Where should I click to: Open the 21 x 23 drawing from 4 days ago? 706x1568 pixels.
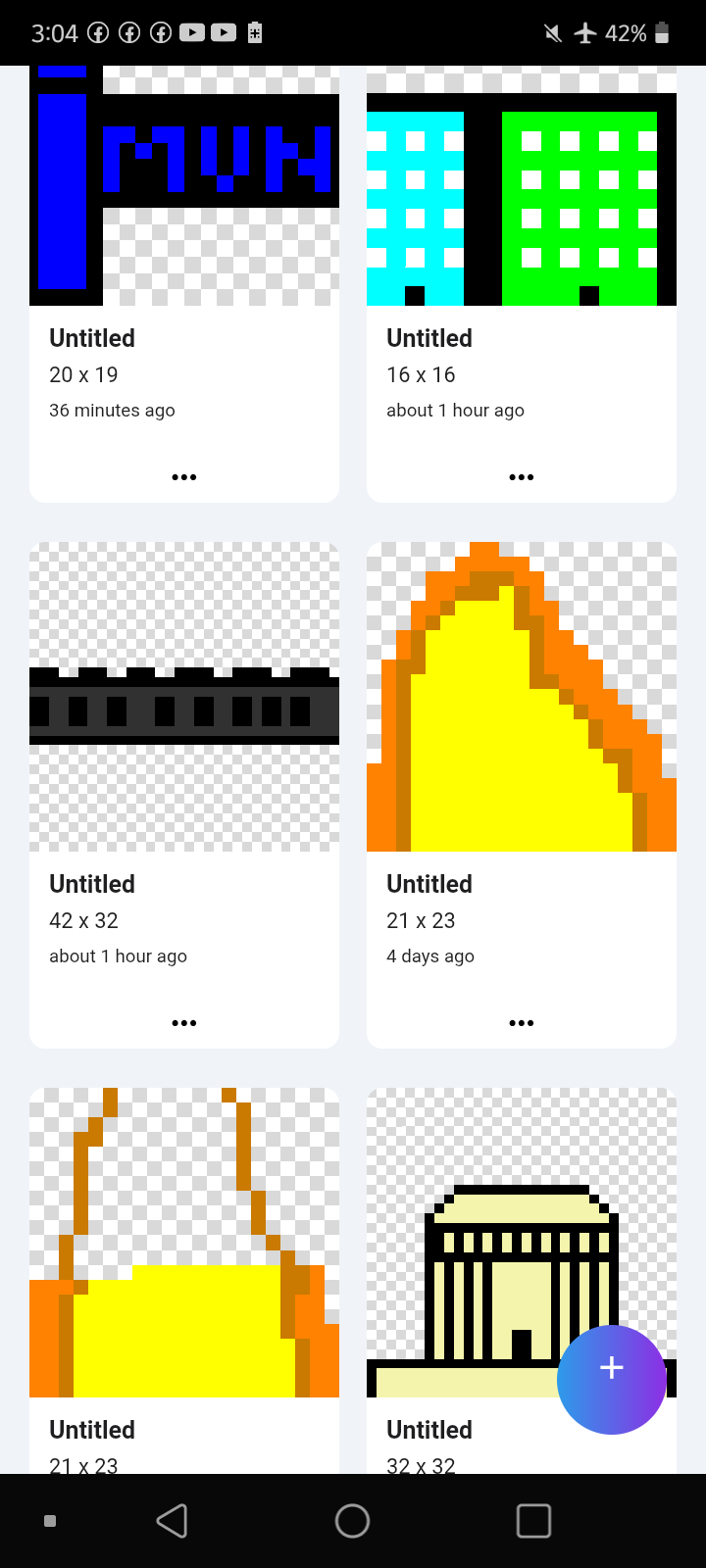(522, 697)
